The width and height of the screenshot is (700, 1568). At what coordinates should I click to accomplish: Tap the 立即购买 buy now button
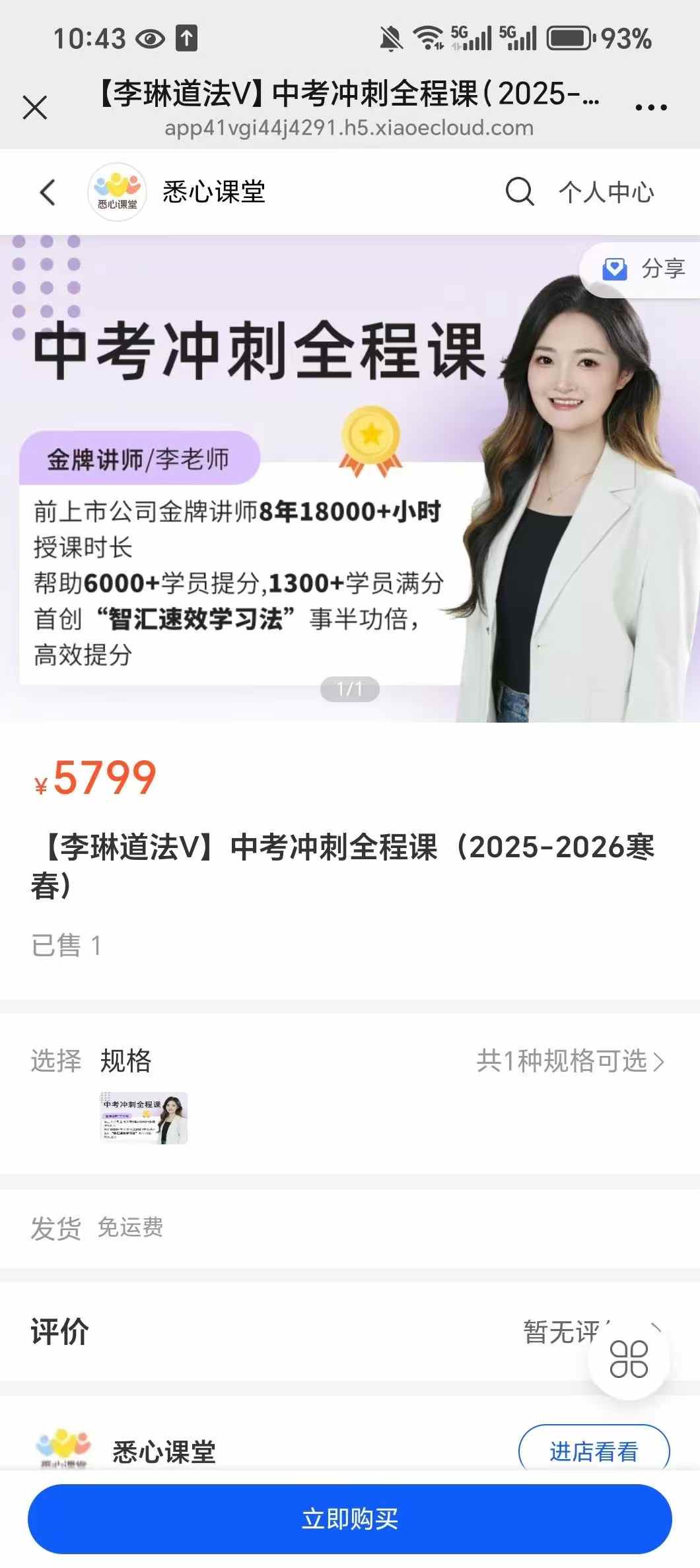tap(350, 1519)
